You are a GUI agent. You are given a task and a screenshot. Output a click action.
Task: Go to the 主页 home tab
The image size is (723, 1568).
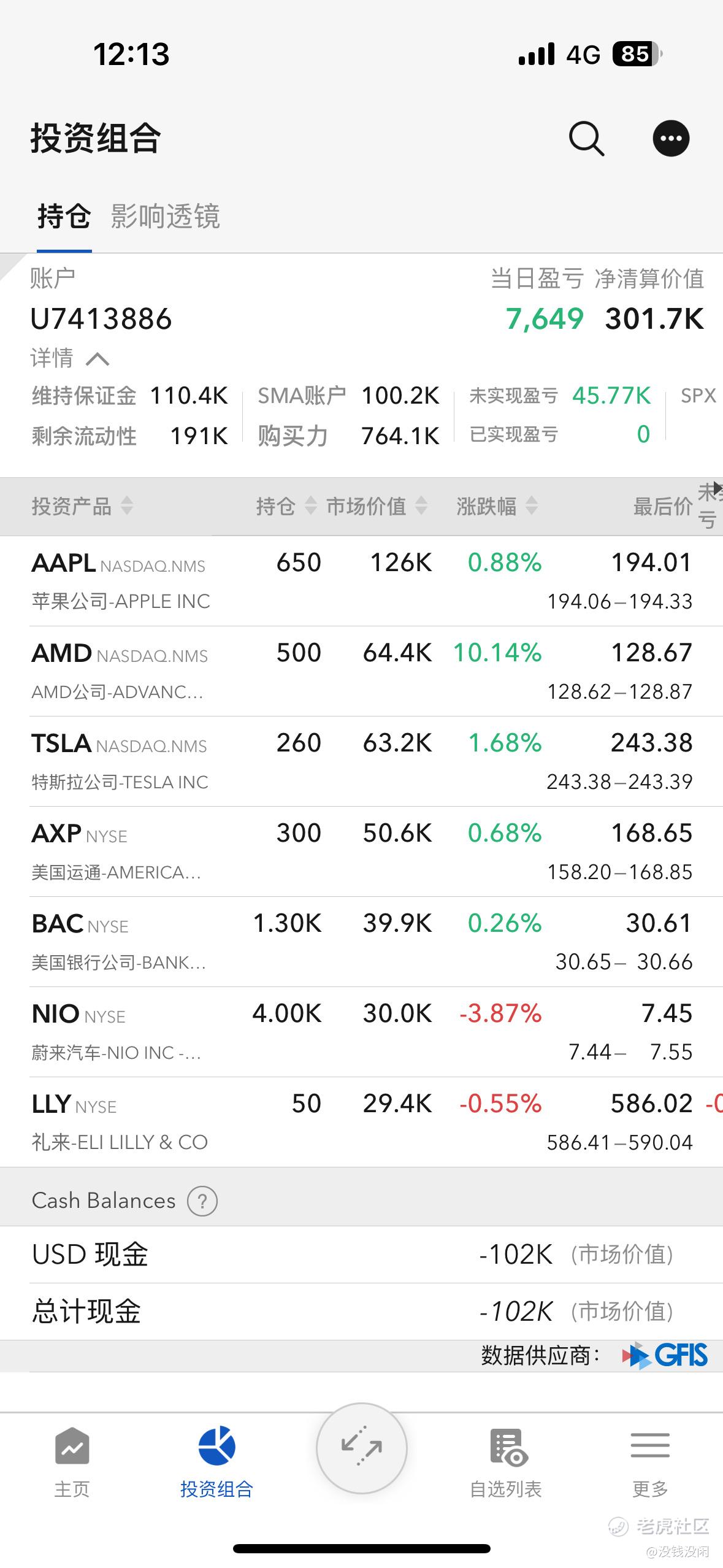tap(72, 1461)
